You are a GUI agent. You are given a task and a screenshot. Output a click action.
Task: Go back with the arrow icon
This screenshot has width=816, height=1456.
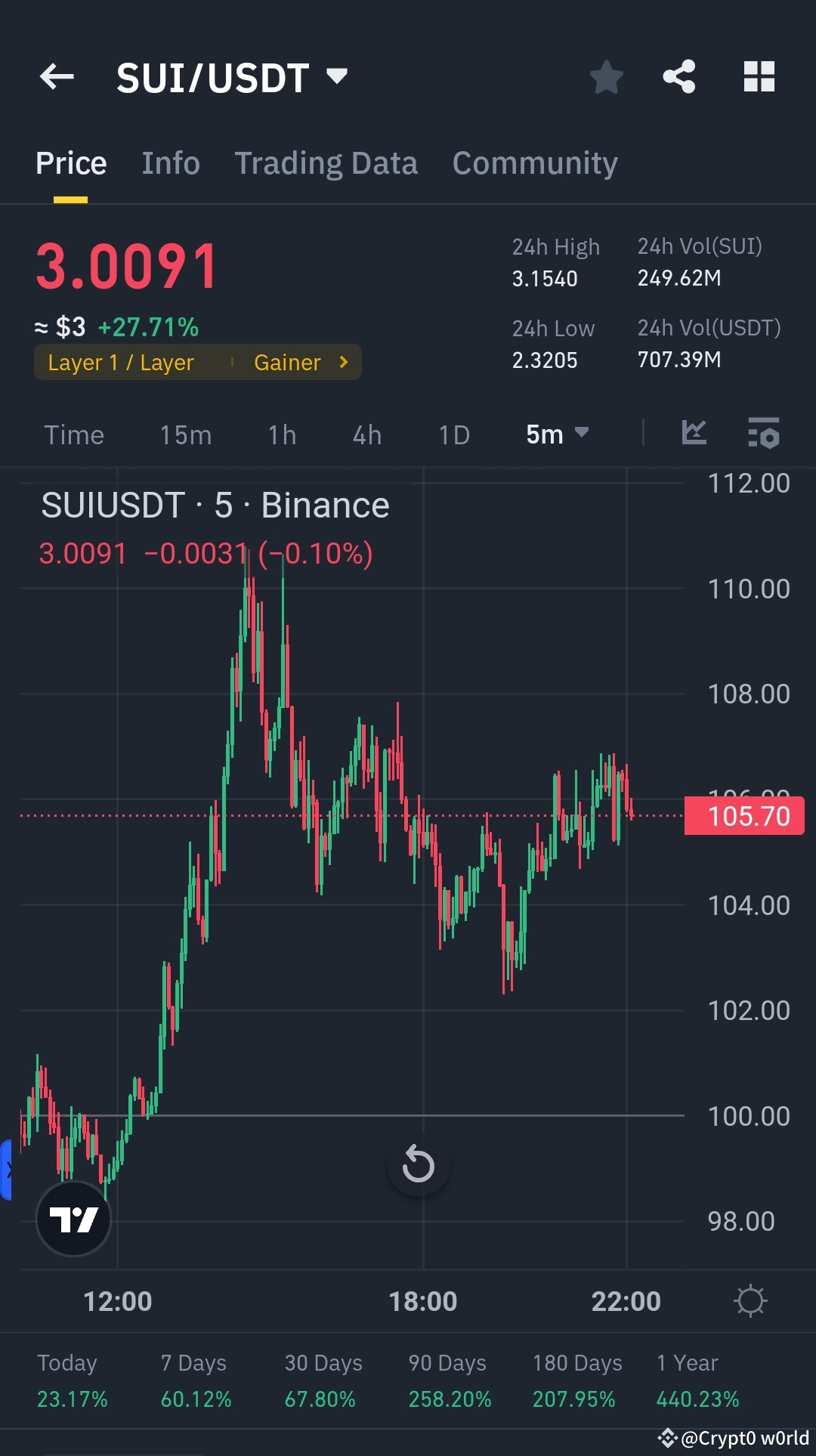pyautogui.click(x=57, y=76)
